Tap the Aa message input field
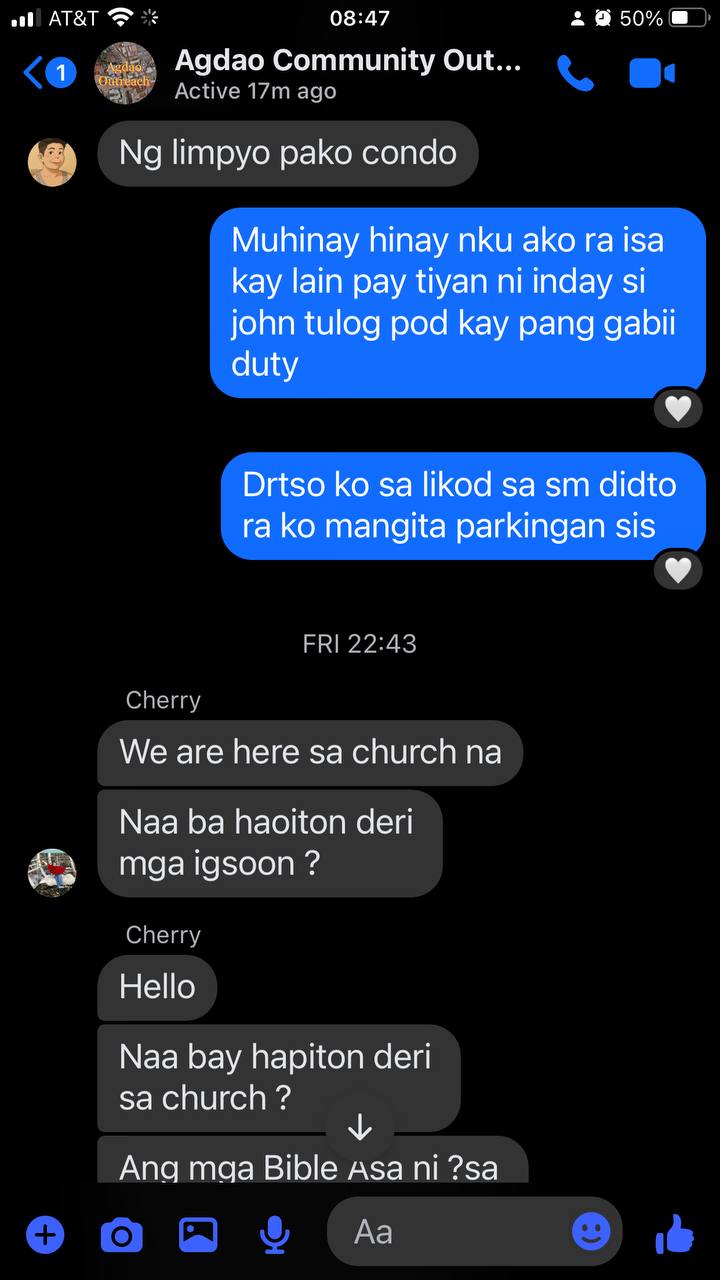720x1280 pixels. click(x=450, y=1232)
